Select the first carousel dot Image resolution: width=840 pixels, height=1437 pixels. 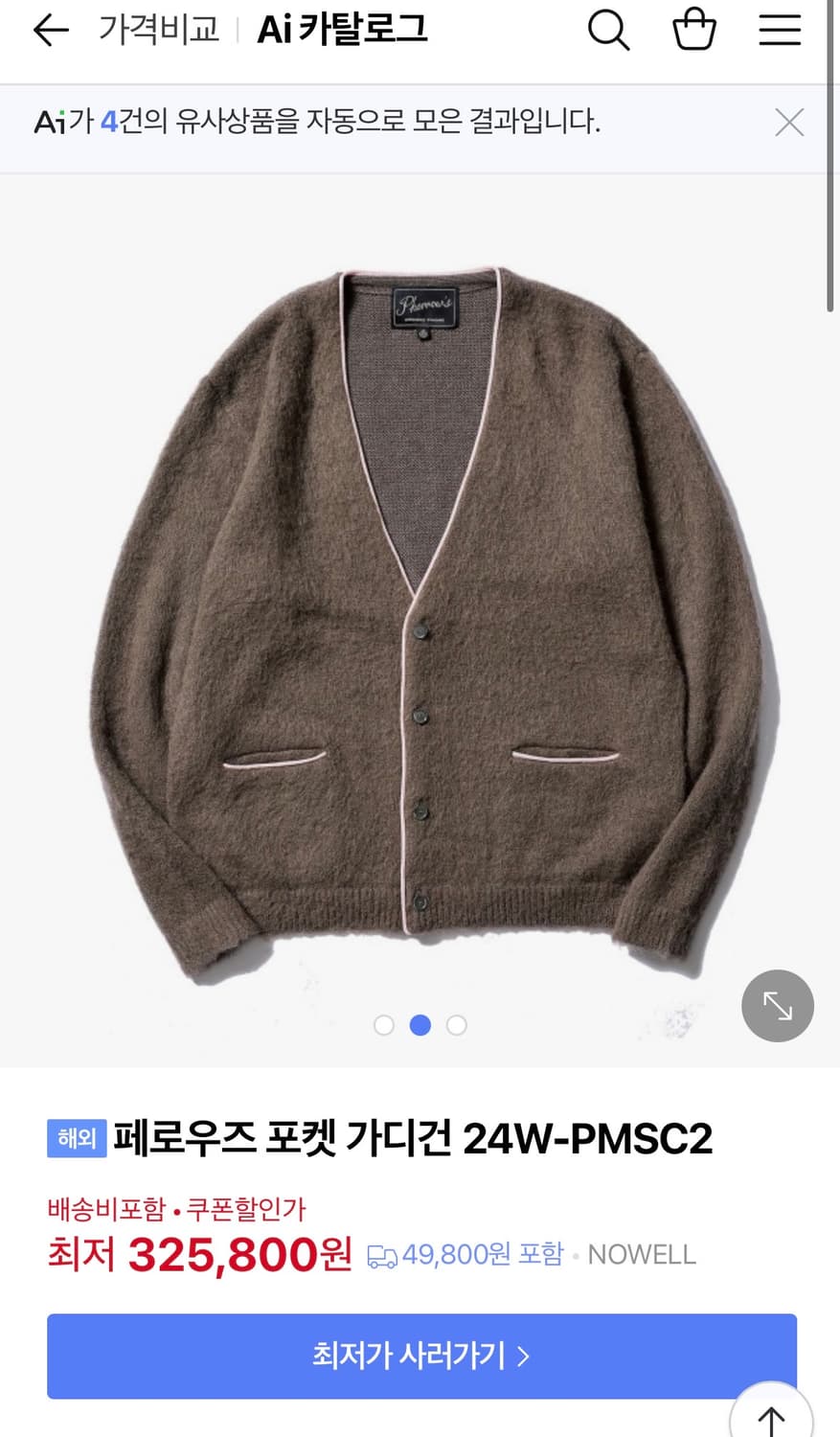[x=384, y=1025]
